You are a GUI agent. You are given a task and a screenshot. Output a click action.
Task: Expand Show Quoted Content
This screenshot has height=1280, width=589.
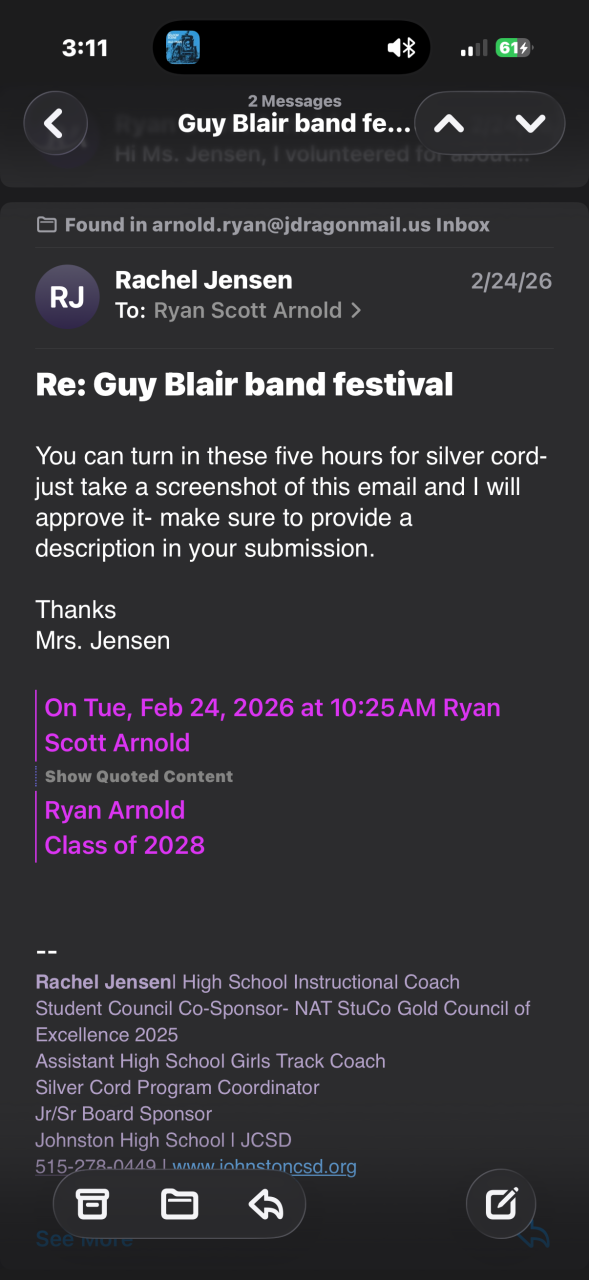click(139, 776)
